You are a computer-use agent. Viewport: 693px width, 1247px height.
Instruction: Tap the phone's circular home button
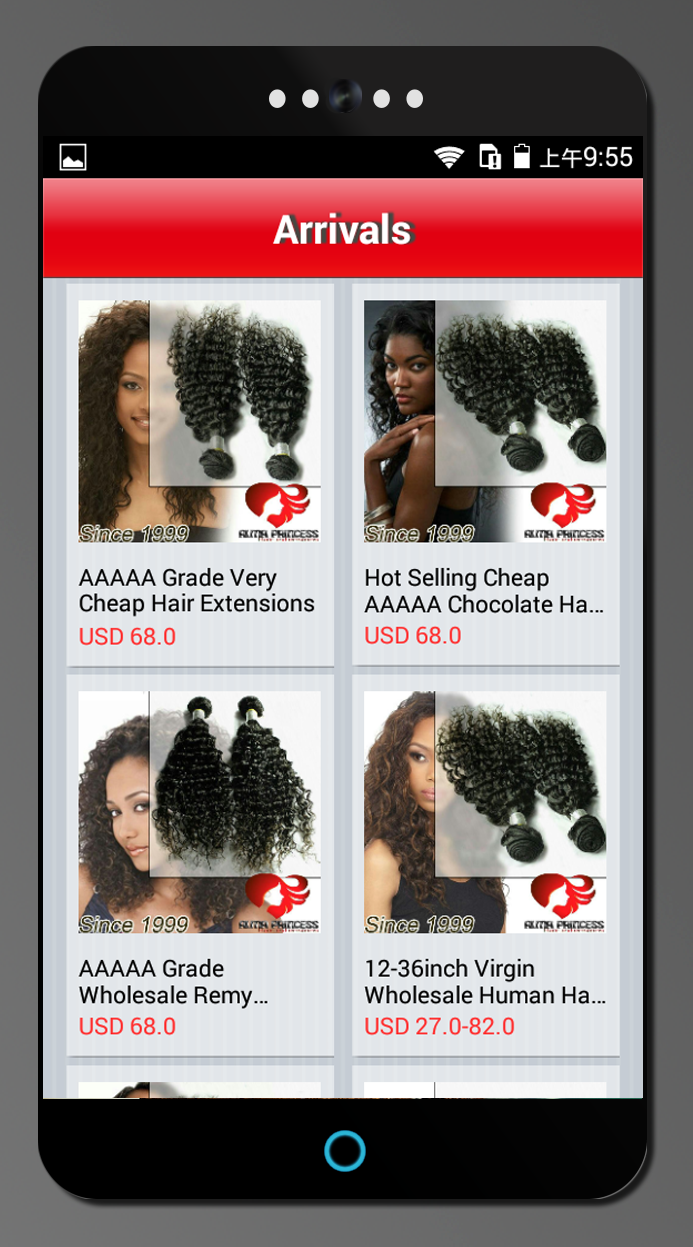point(345,1150)
